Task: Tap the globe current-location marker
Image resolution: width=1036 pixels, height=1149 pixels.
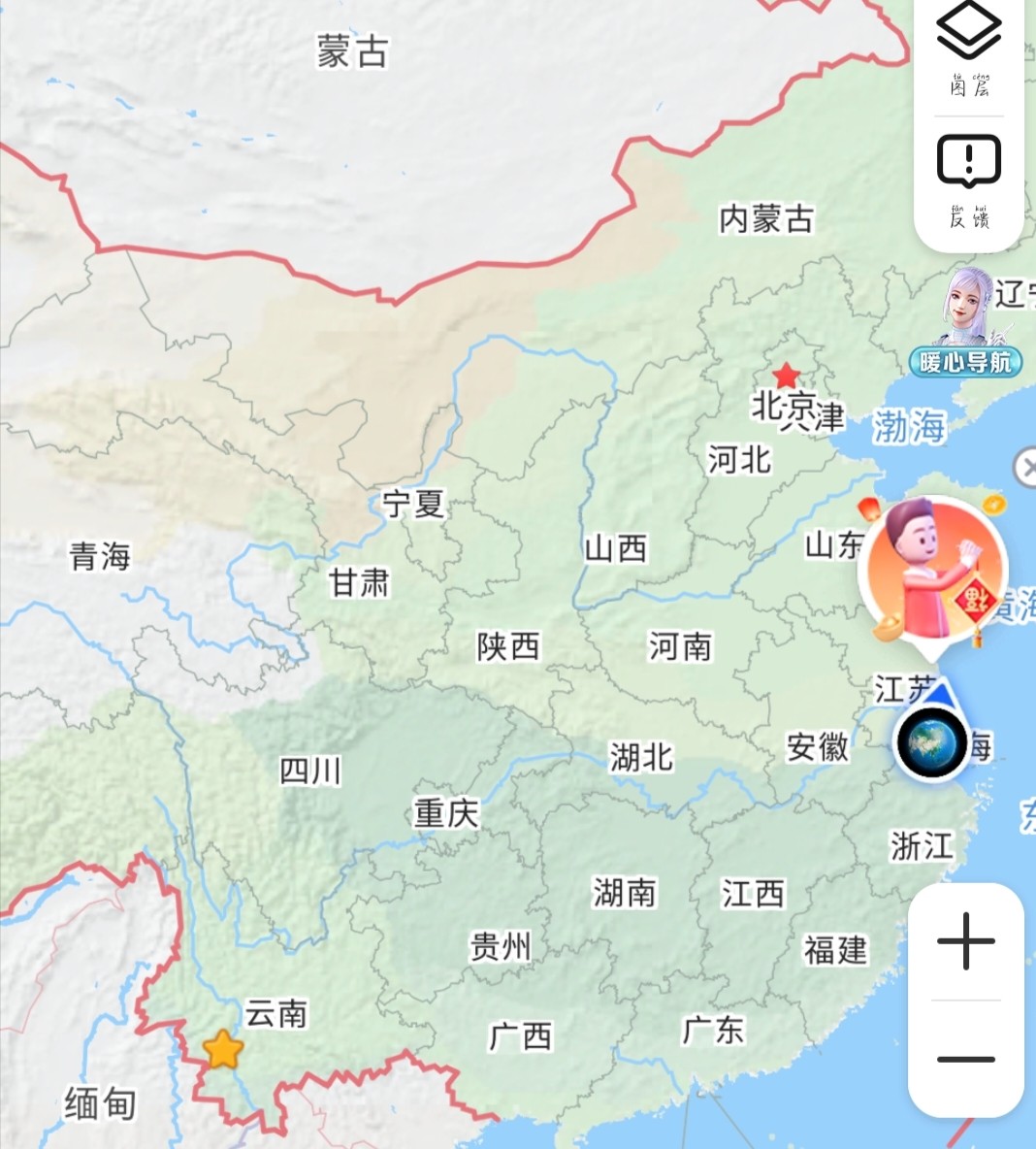Action: coord(931,743)
